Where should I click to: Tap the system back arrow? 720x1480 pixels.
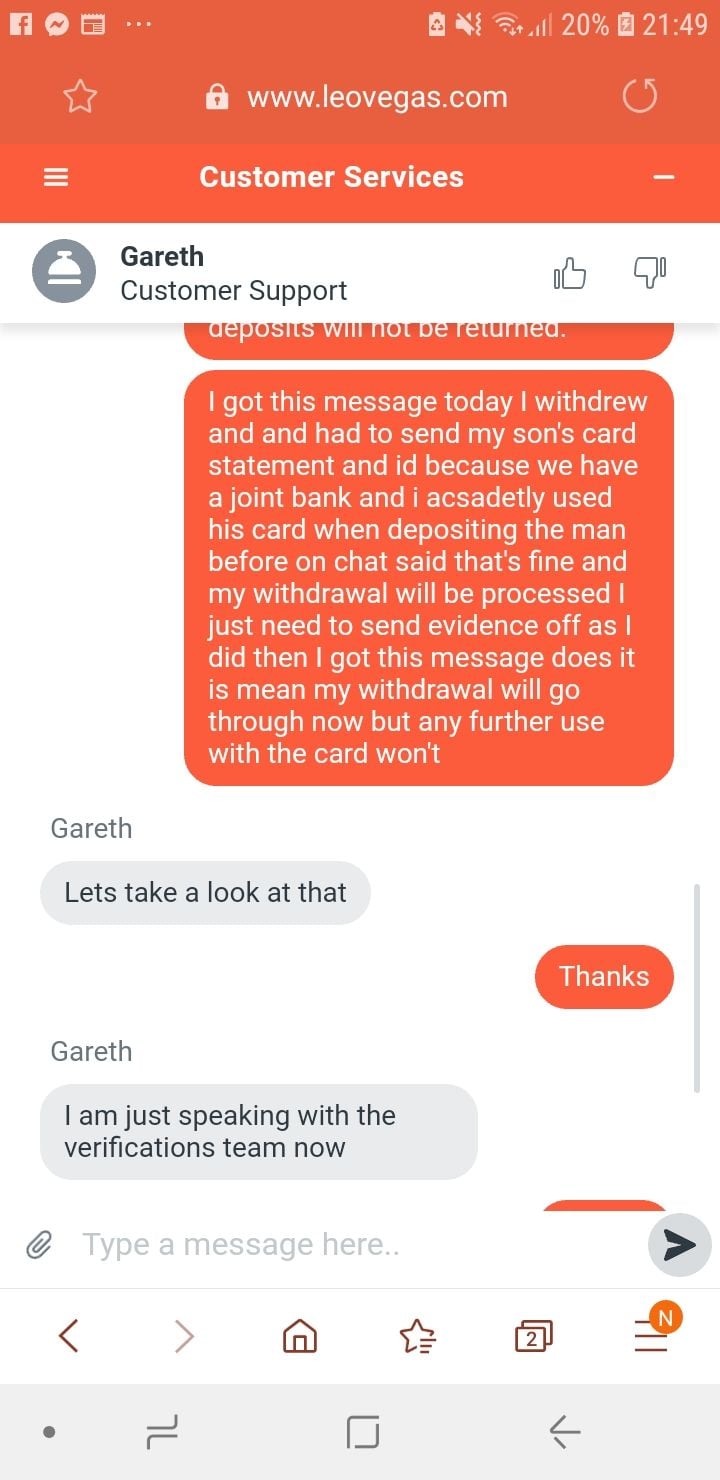565,1433
